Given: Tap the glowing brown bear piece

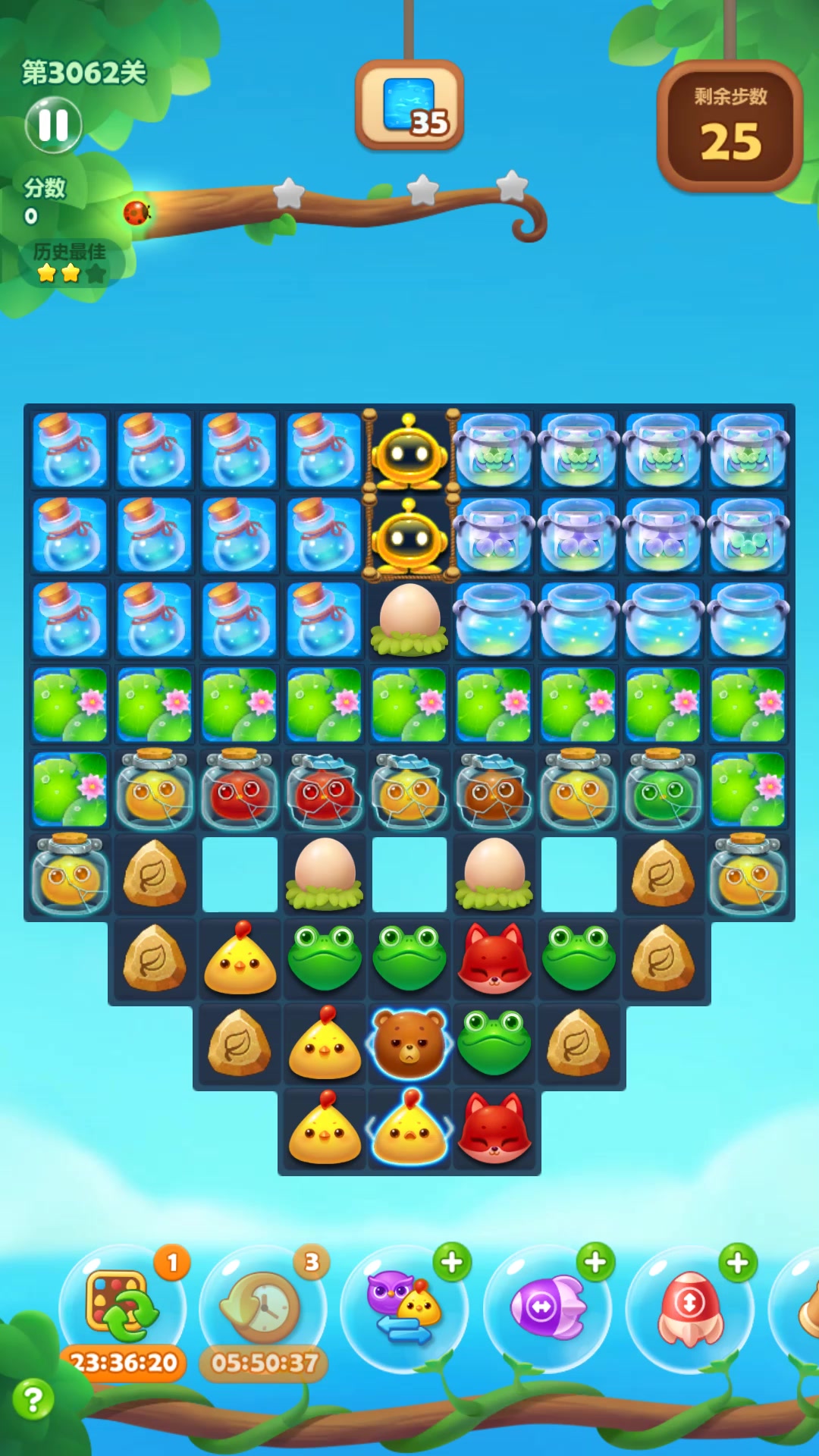Looking at the screenshot, I should 409,1046.
